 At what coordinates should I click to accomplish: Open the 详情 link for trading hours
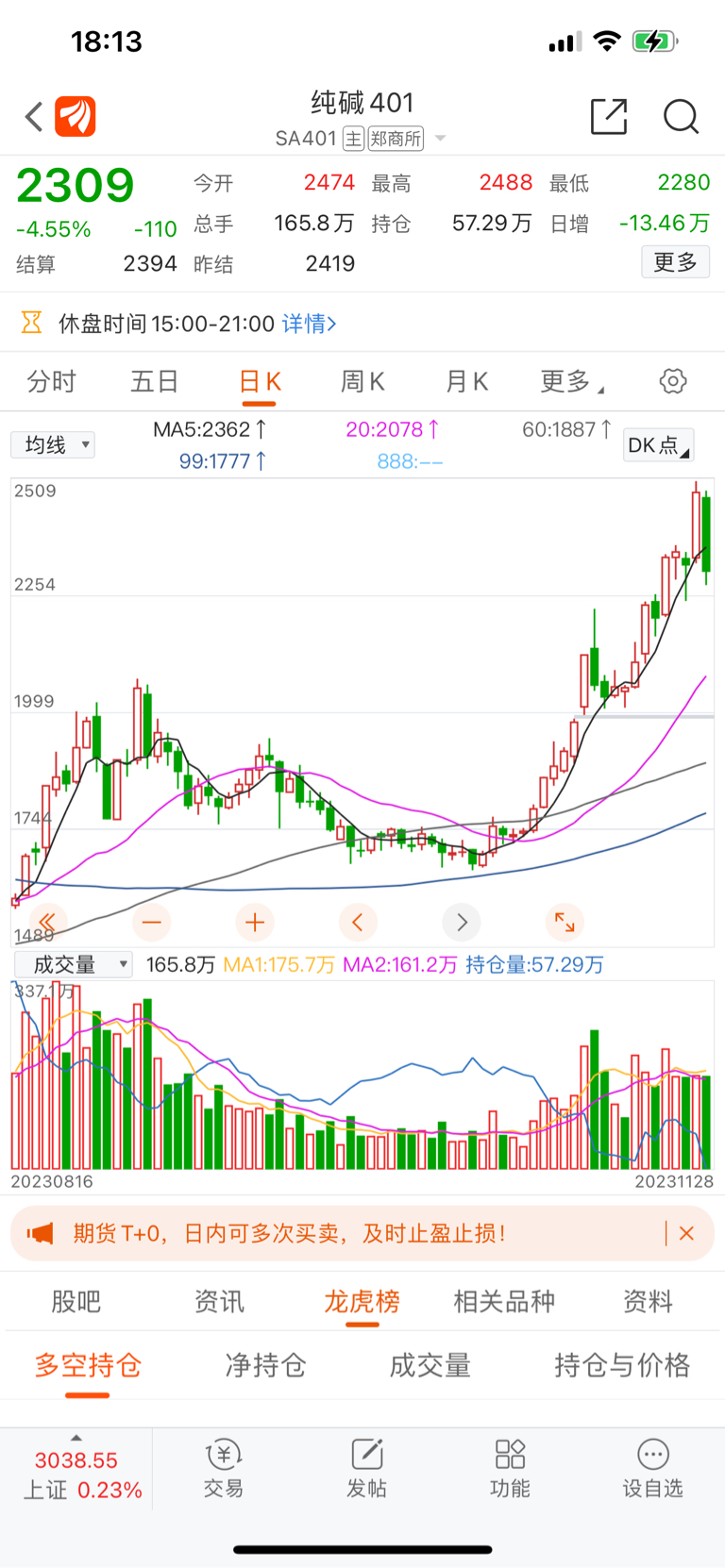coord(309,324)
